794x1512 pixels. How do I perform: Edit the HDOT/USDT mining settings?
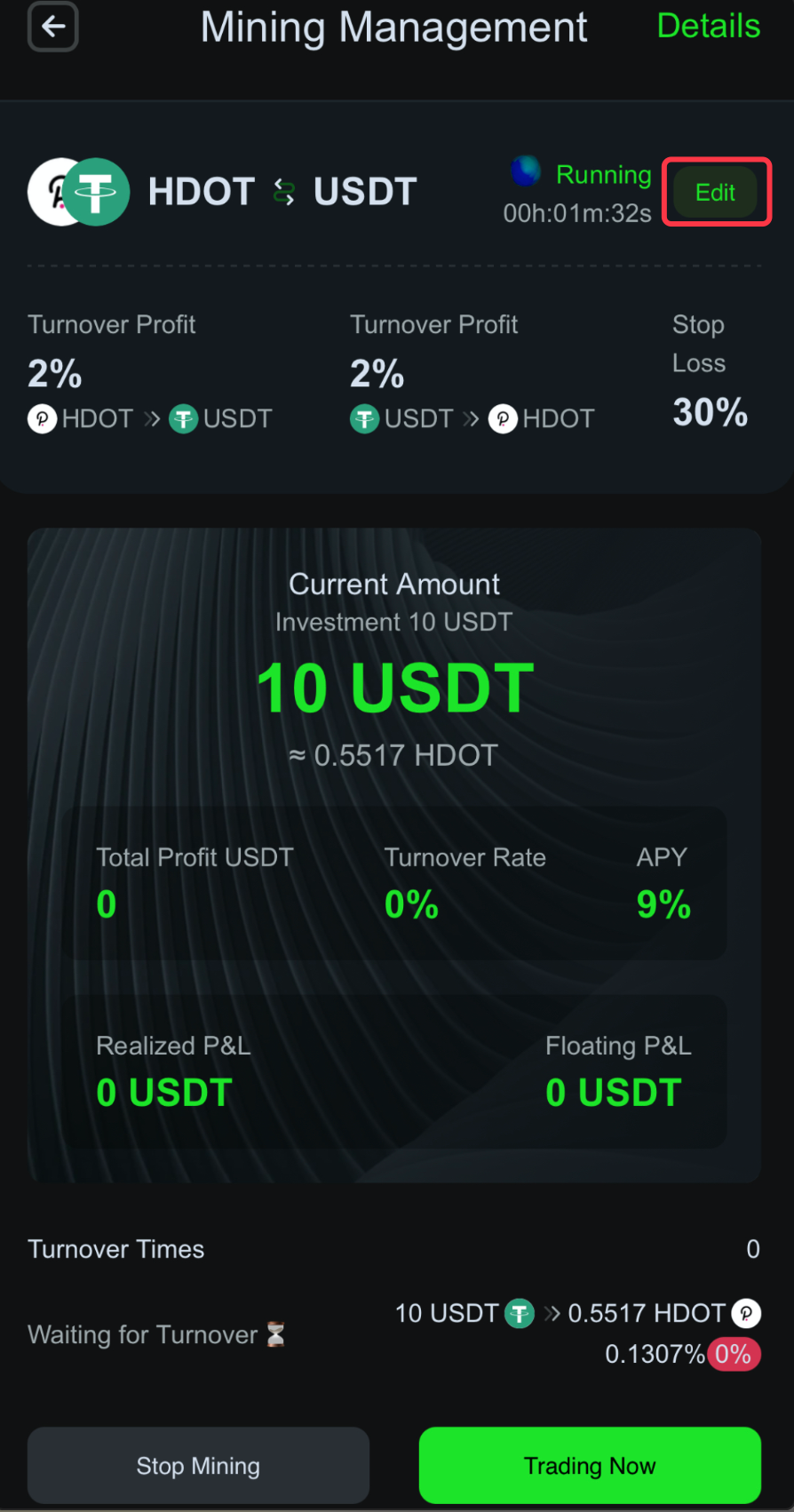point(716,192)
